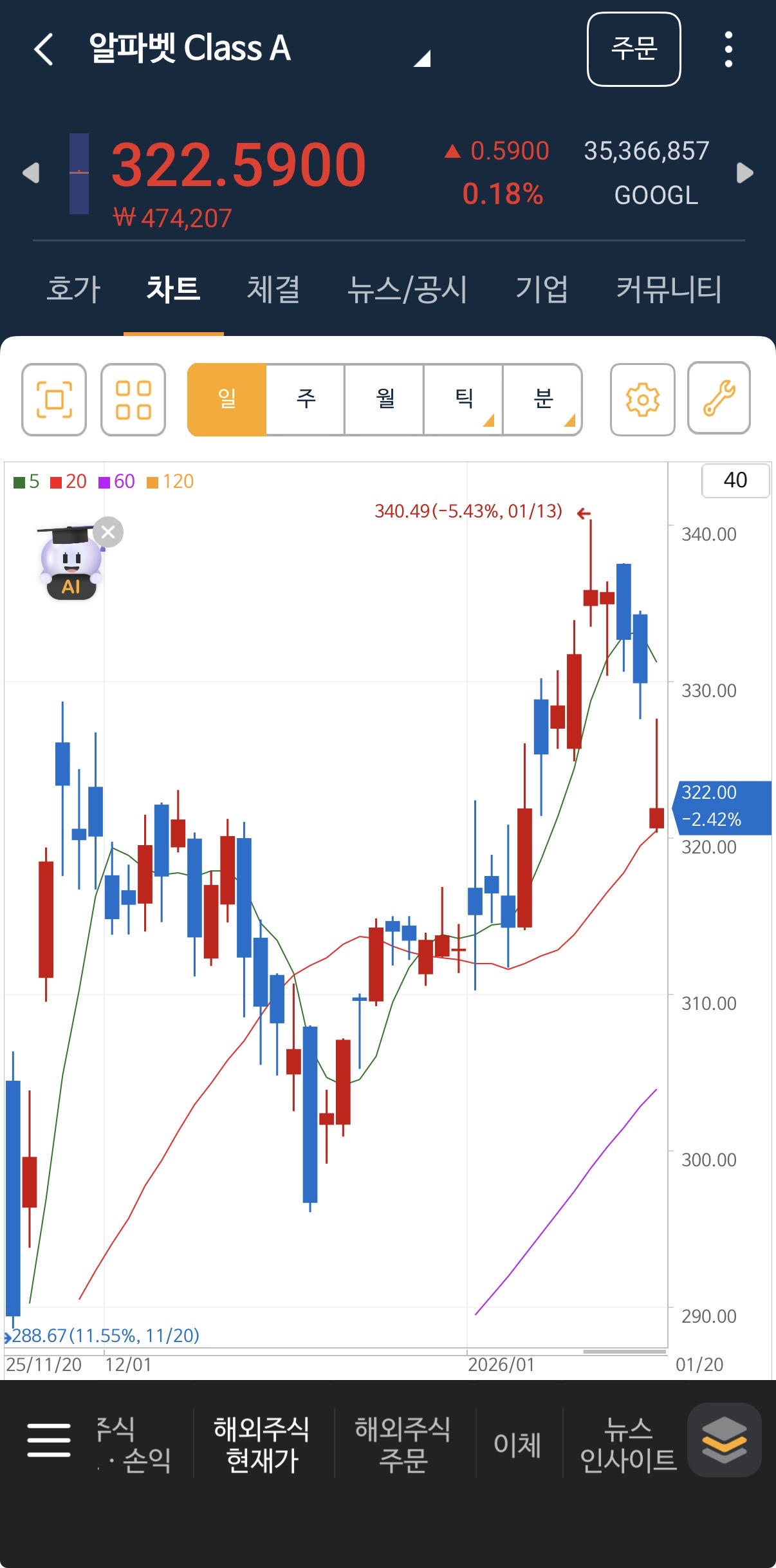Go to the previous stock using the left arrow

click(x=30, y=173)
